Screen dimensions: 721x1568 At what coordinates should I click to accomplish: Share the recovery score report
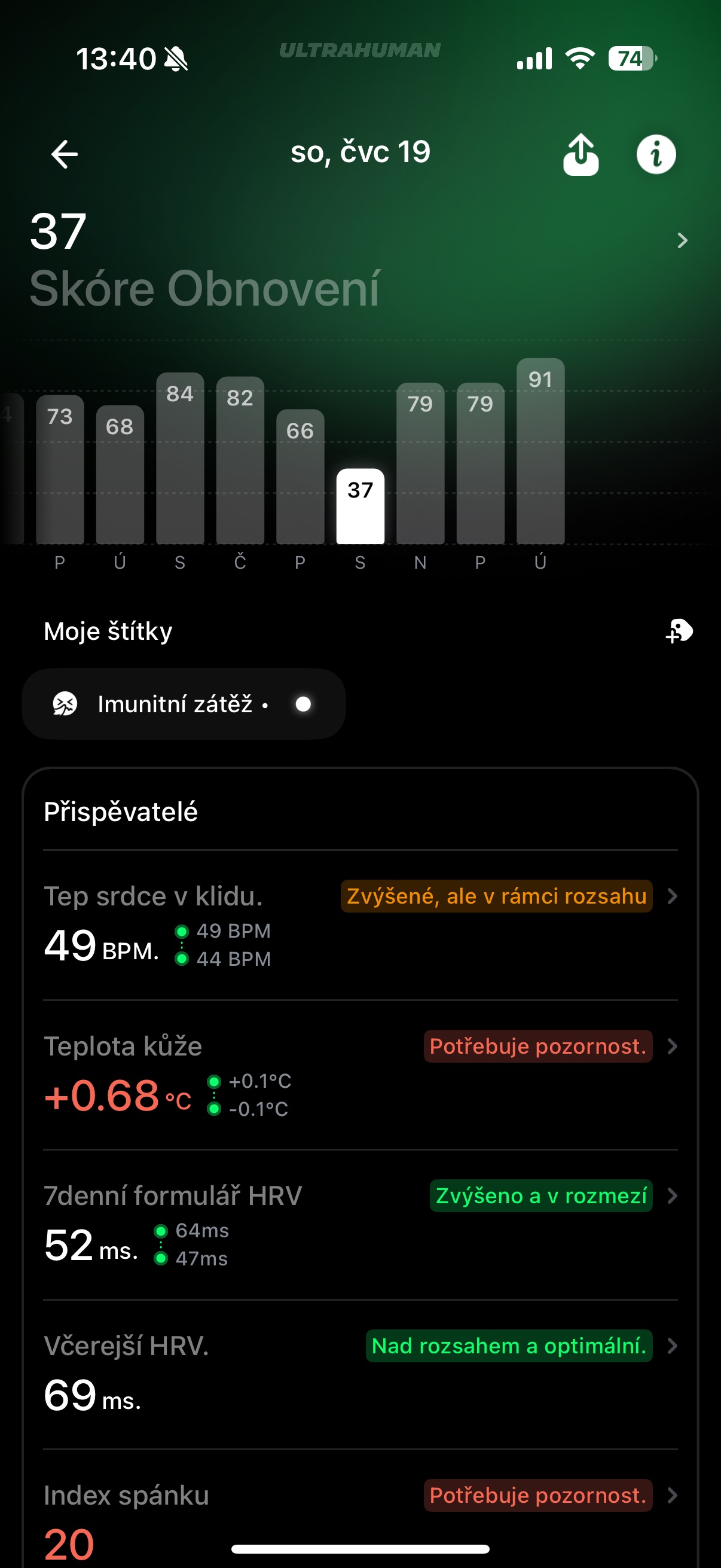pos(581,154)
